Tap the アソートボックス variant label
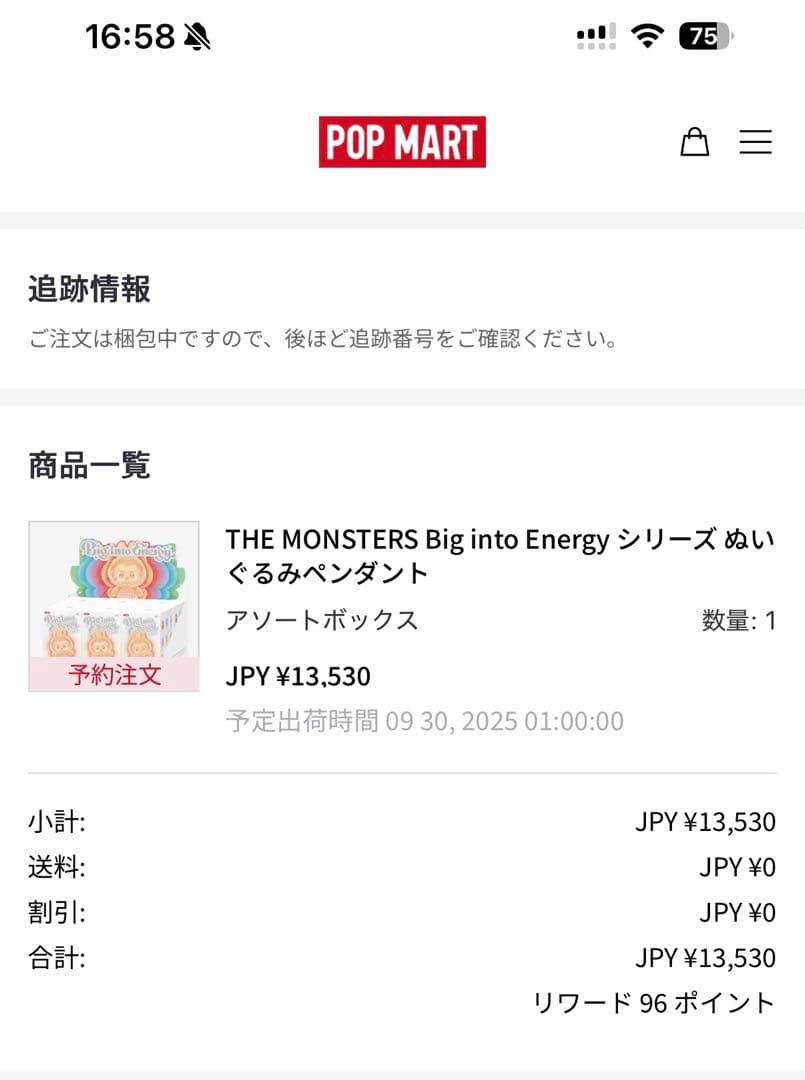The image size is (805, 1080). [x=323, y=619]
